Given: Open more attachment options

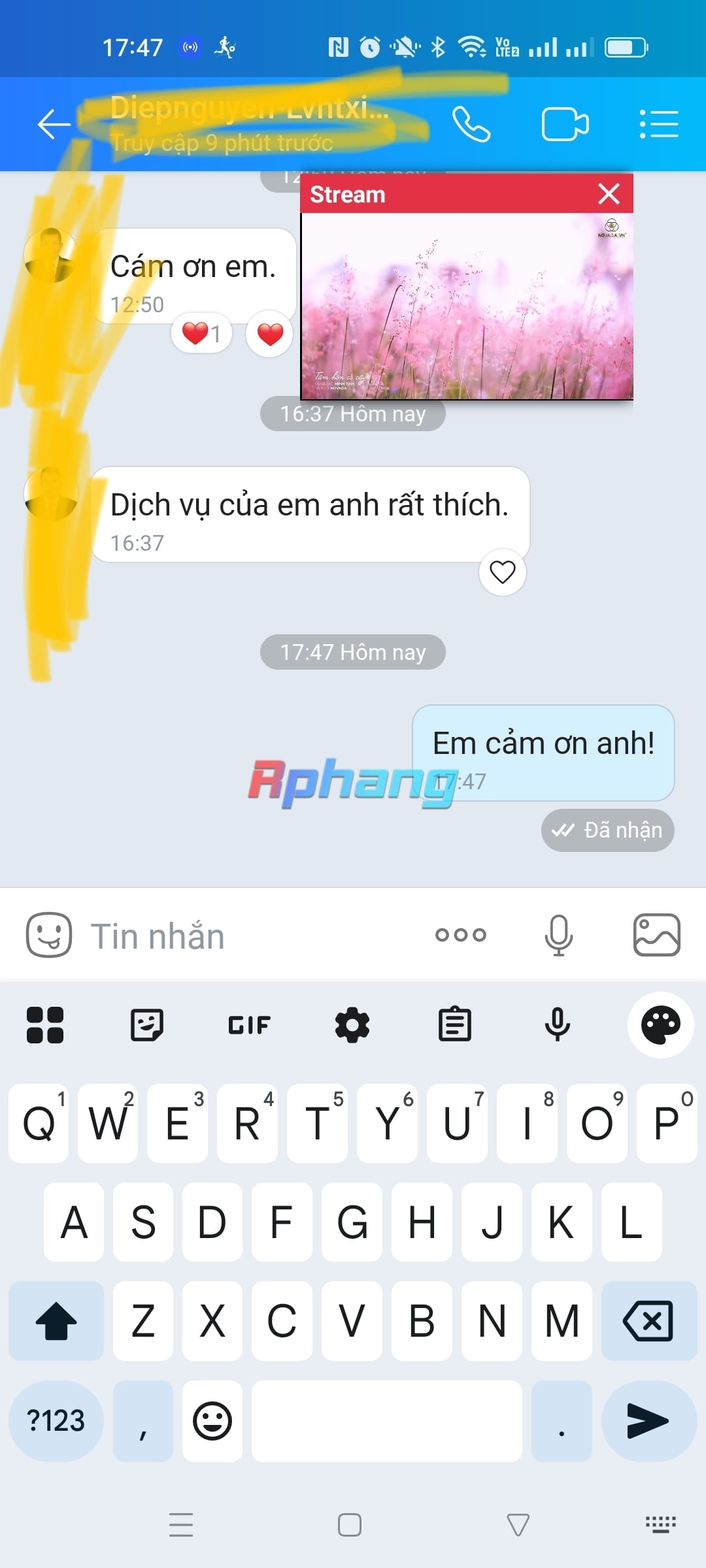Looking at the screenshot, I should (461, 935).
